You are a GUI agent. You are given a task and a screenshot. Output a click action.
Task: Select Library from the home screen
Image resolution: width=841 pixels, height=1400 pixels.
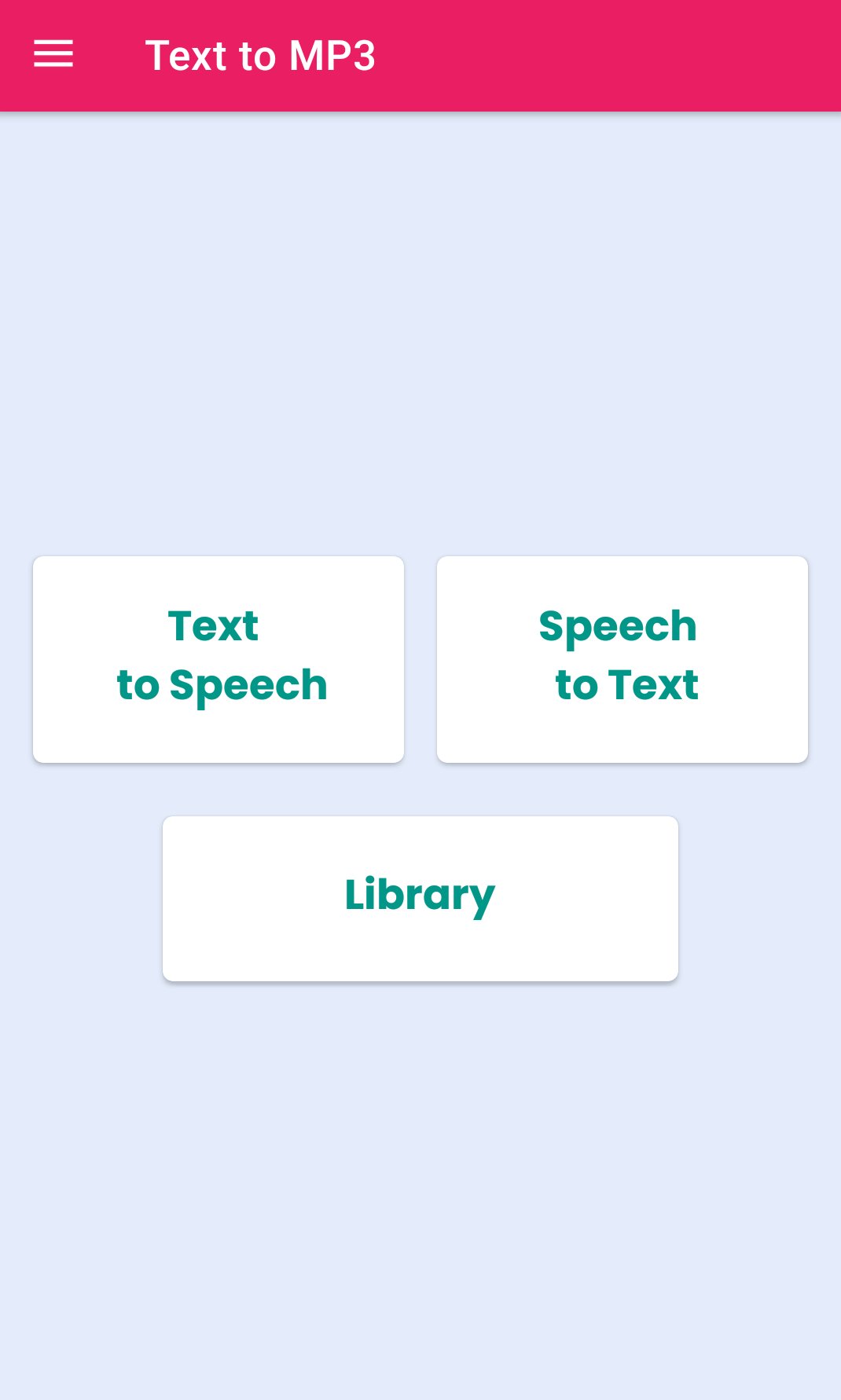[420, 897]
